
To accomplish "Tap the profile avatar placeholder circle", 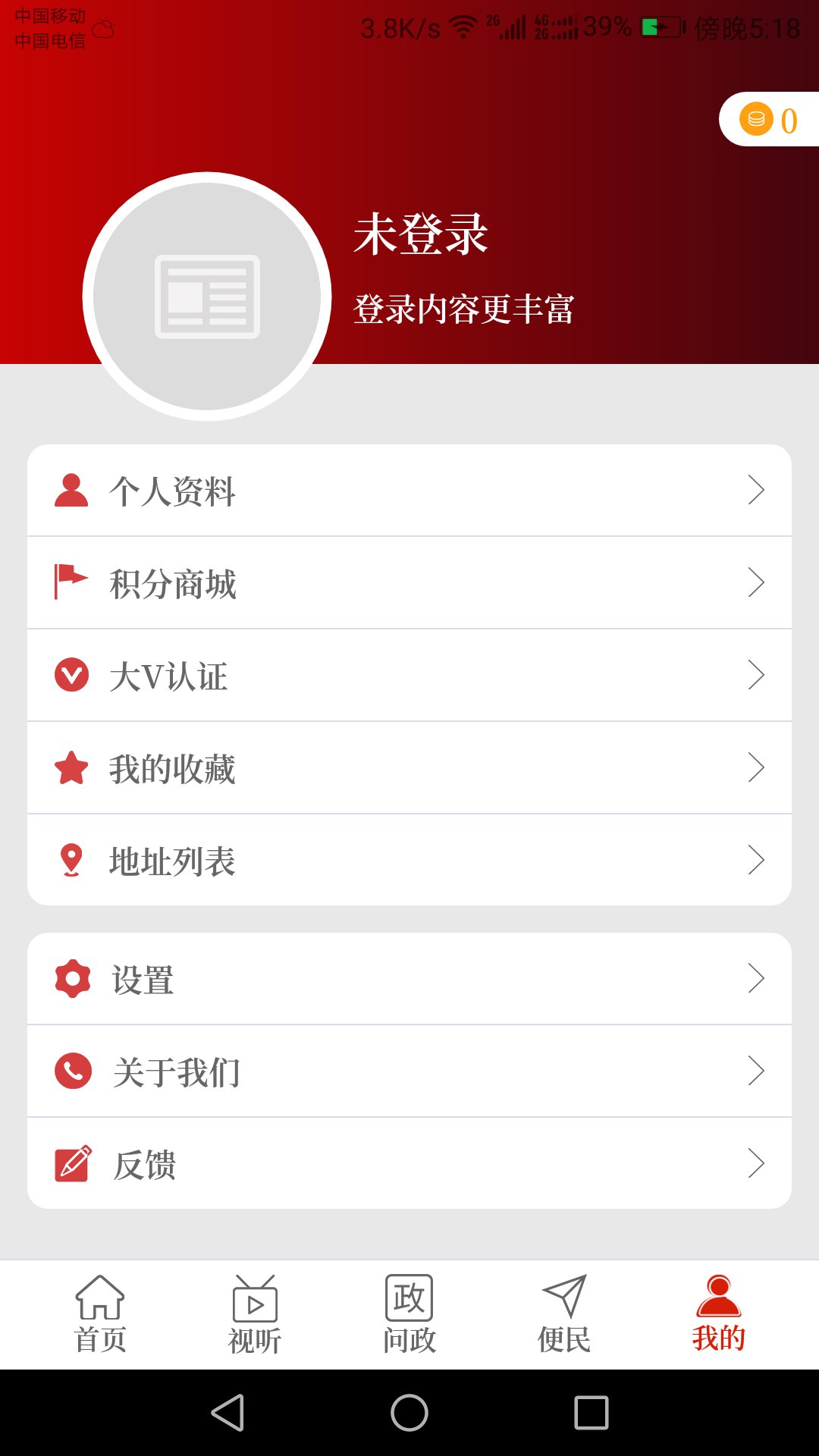I will [209, 294].
